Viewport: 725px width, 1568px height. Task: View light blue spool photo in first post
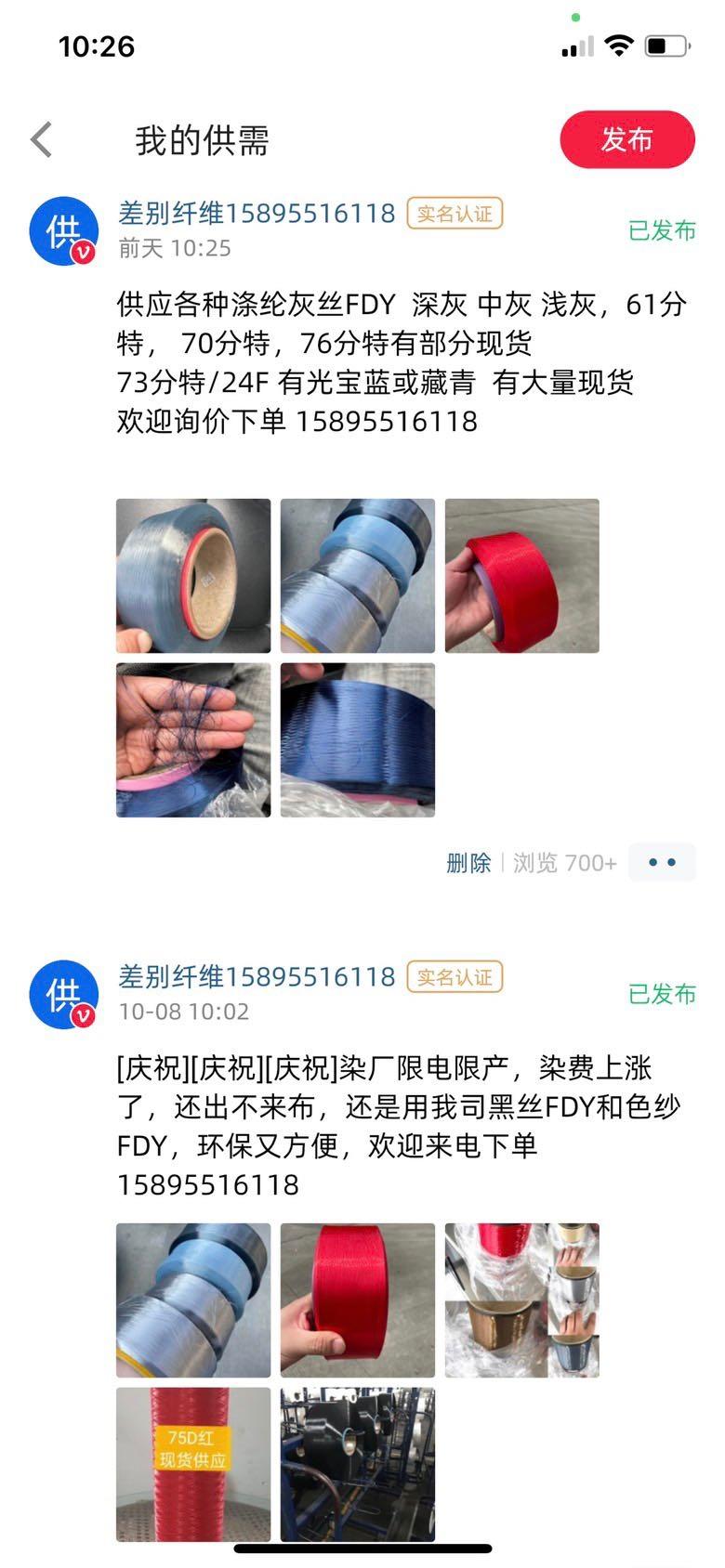[x=358, y=576]
